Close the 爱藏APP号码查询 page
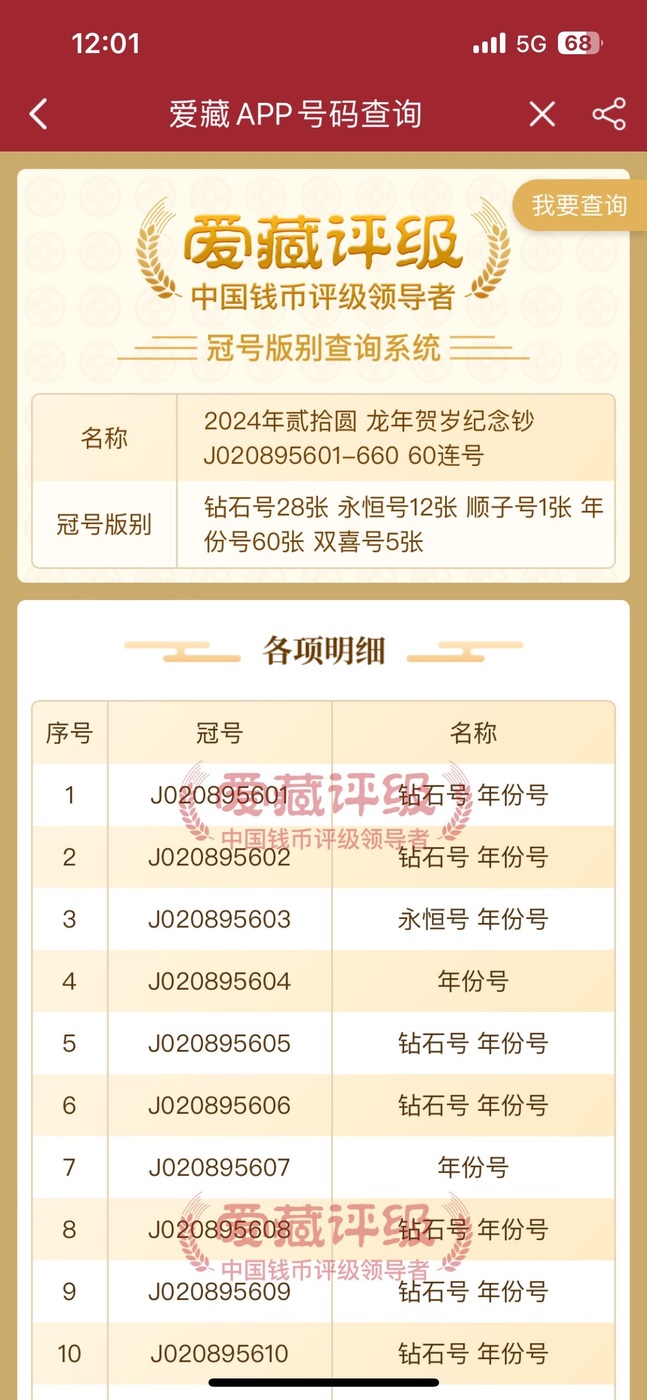647x1400 pixels. pyautogui.click(x=542, y=114)
